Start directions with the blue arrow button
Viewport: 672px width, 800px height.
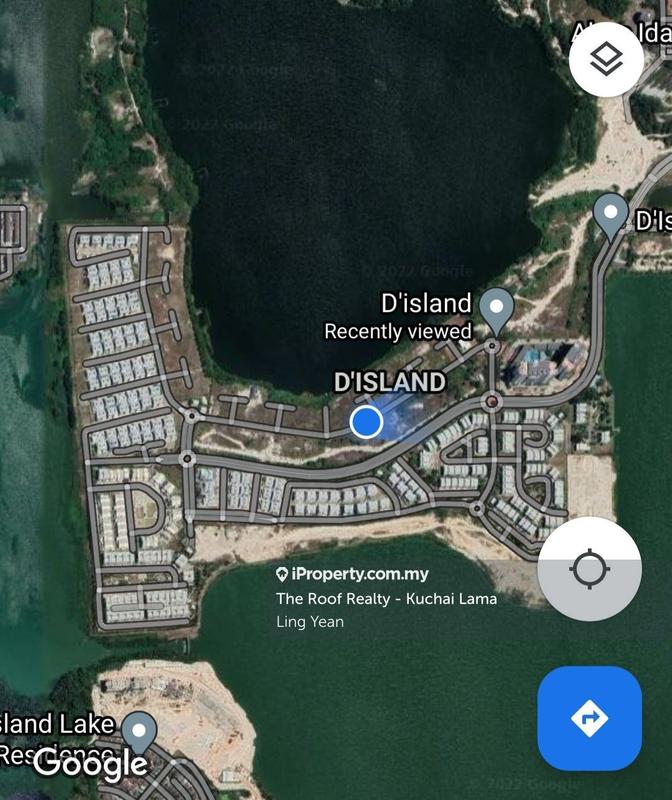click(x=589, y=717)
